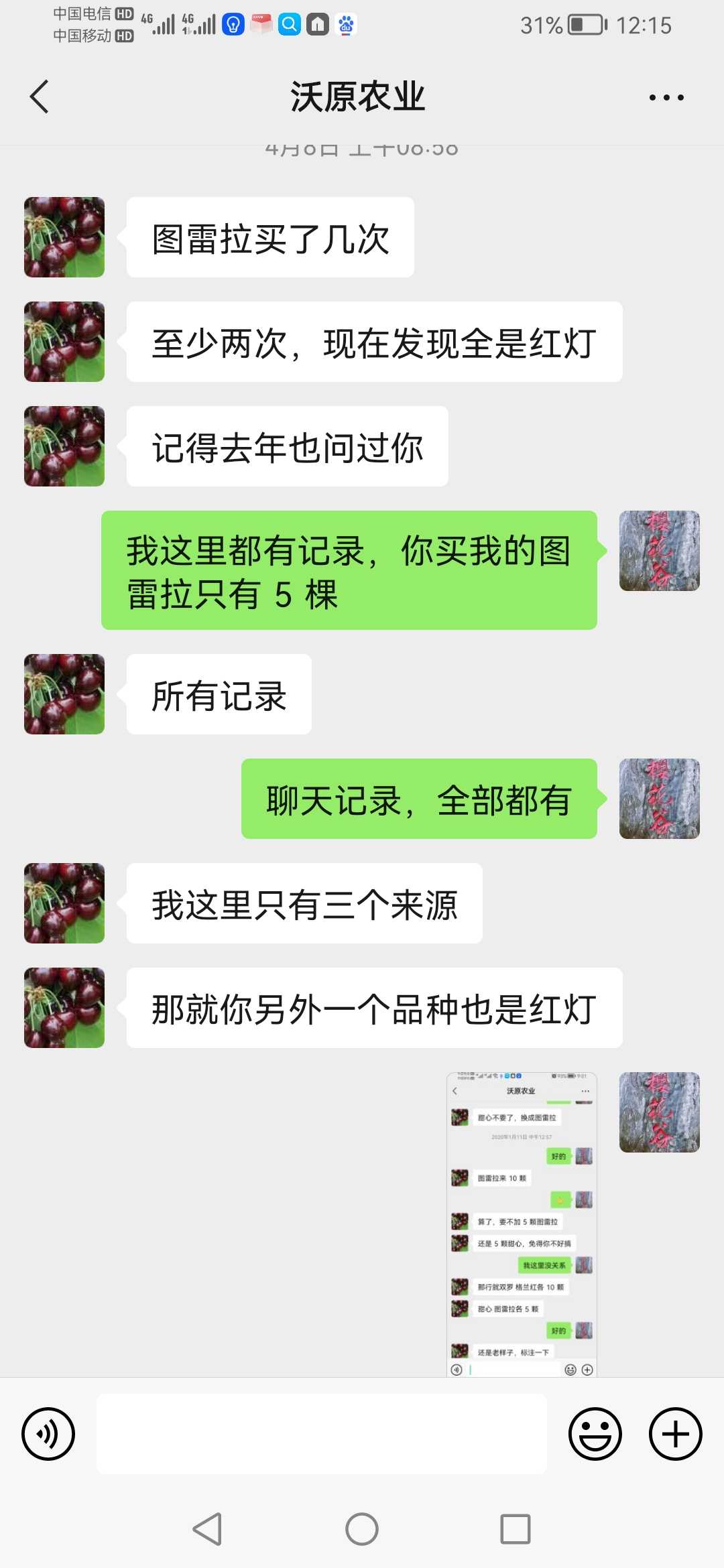Tap the system home button

click(362, 1529)
